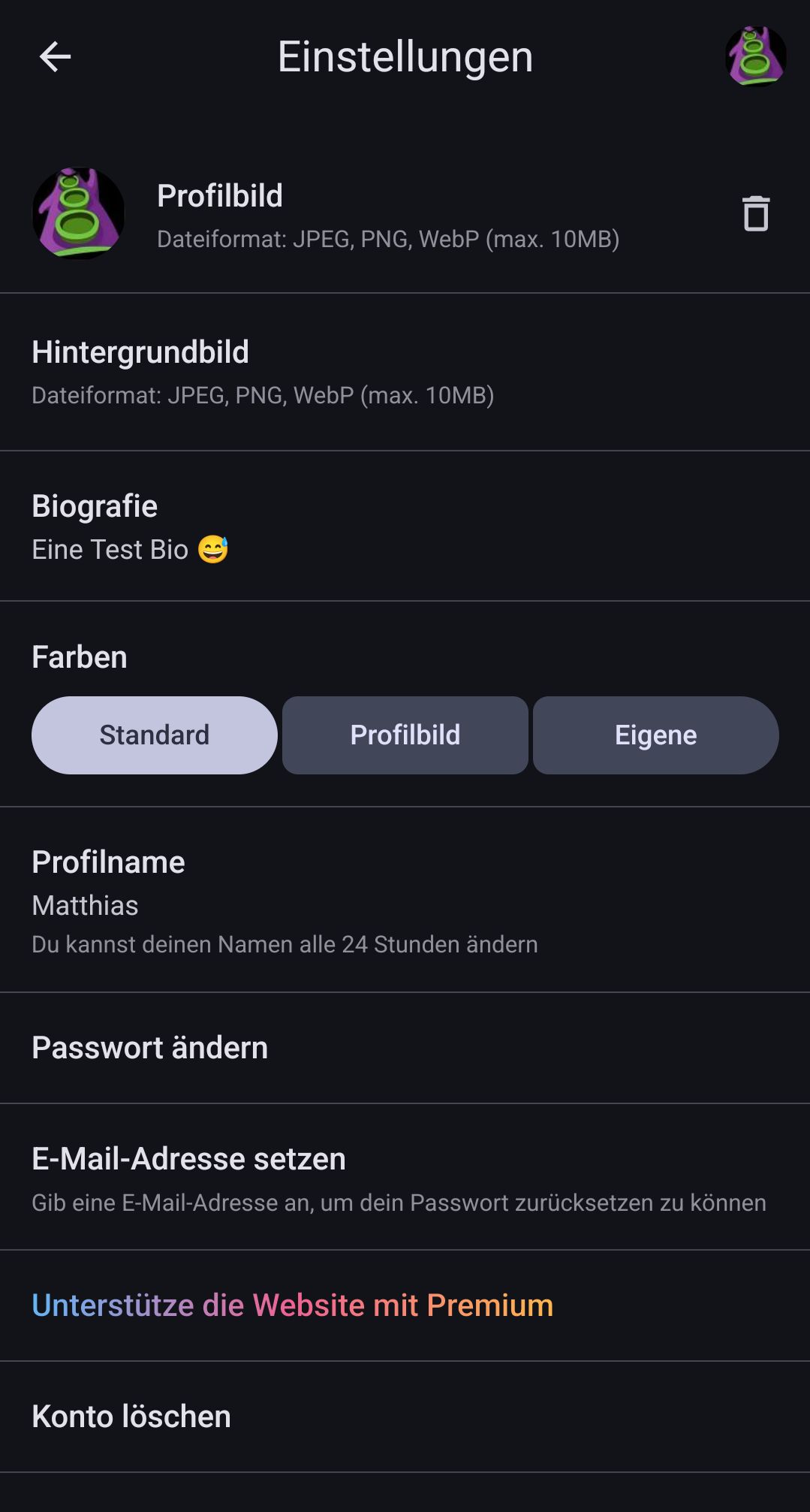Image resolution: width=810 pixels, height=1512 pixels.
Task: Tap Unterstütze die Website mit Premium
Action: [293, 1305]
